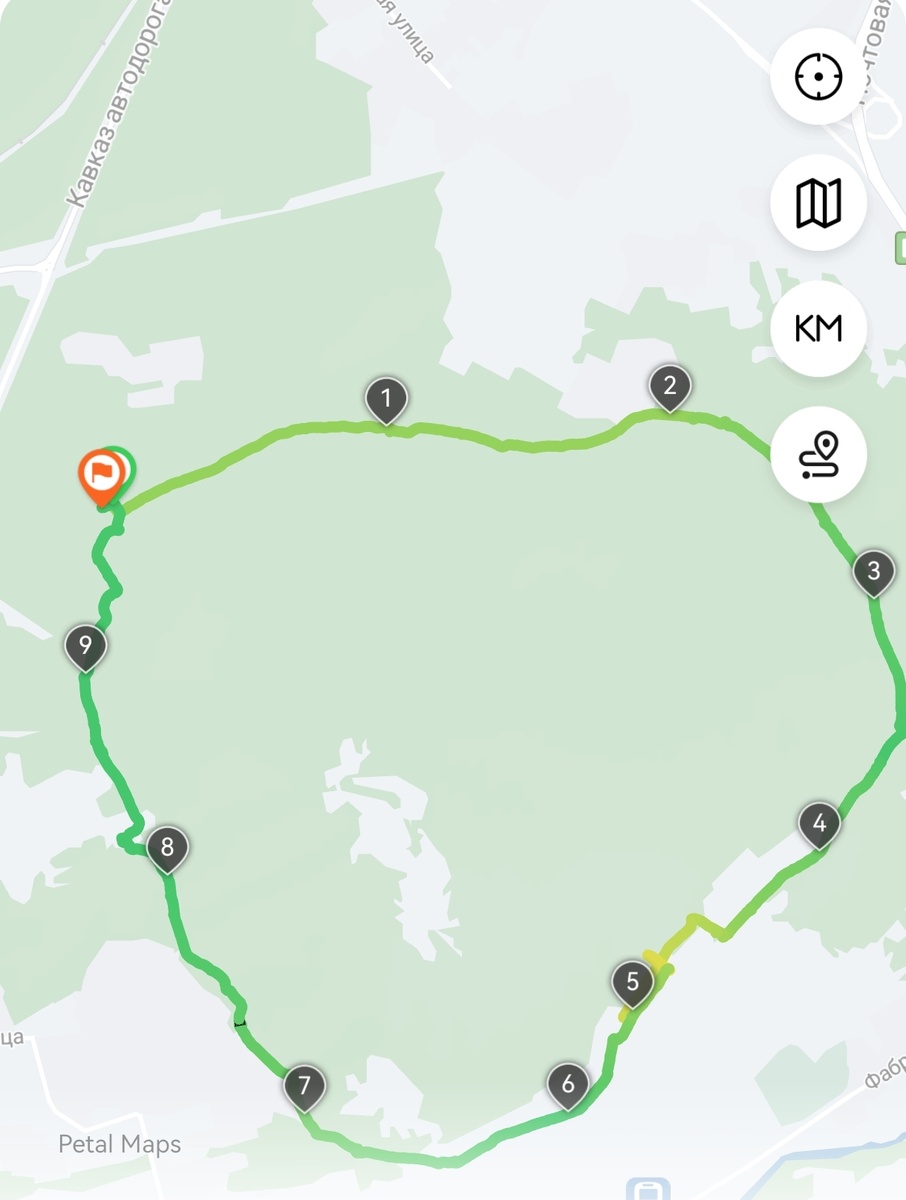Recenter the map on the current location
Viewport: 906px width, 1200px height.
(x=818, y=77)
